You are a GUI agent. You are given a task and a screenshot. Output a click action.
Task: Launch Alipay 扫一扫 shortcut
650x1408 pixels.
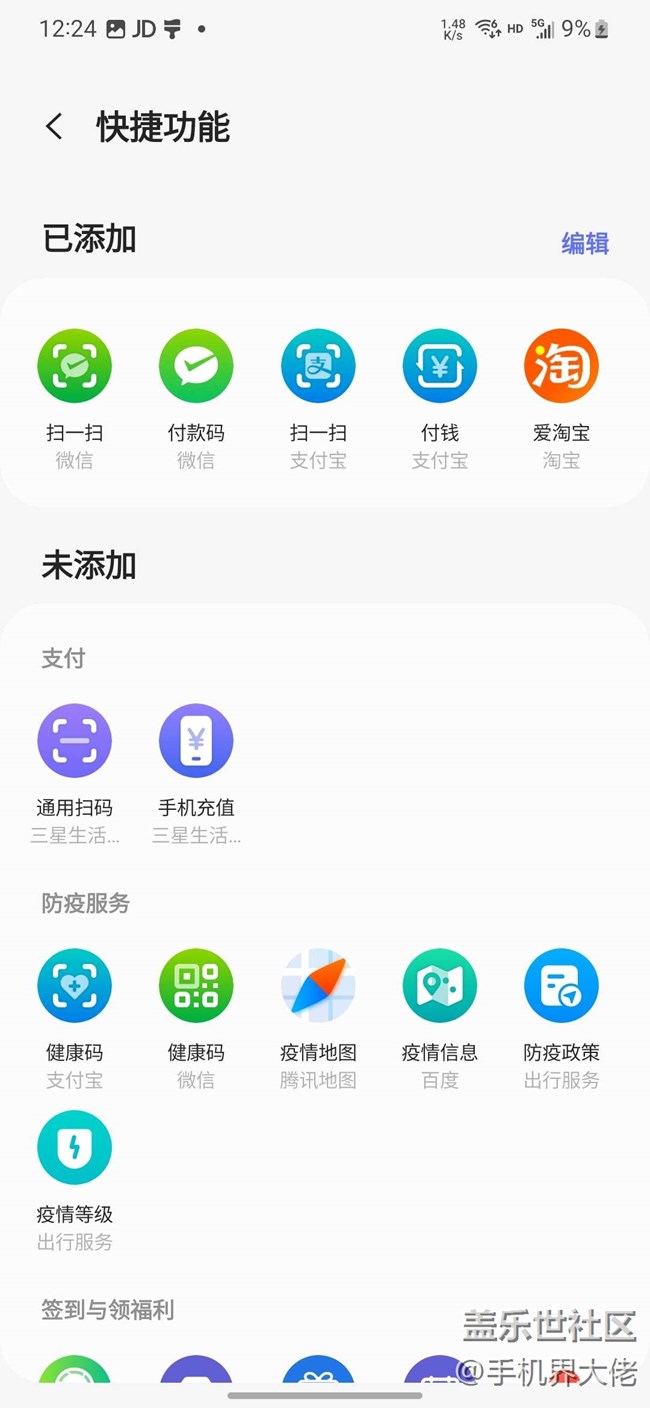coord(318,366)
